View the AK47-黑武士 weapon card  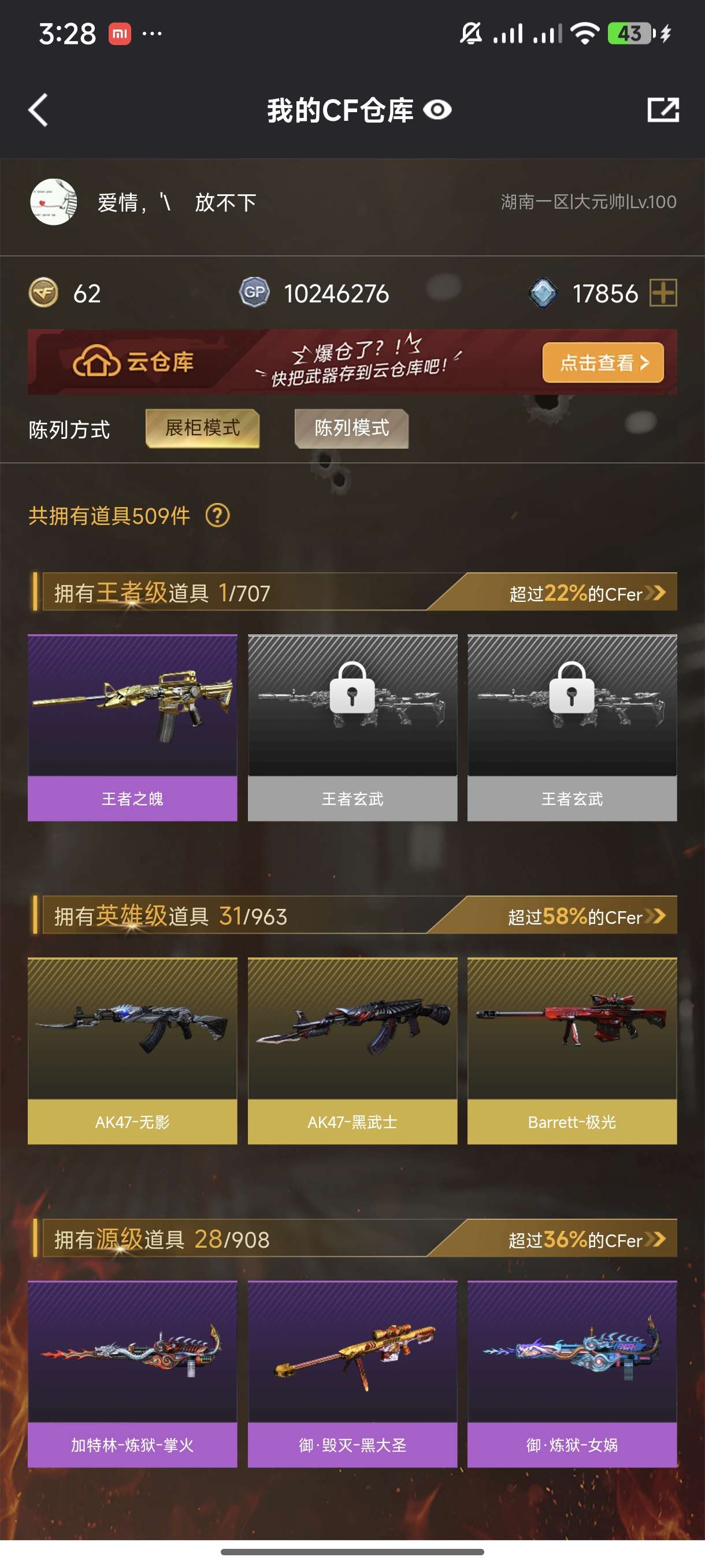tap(352, 1051)
